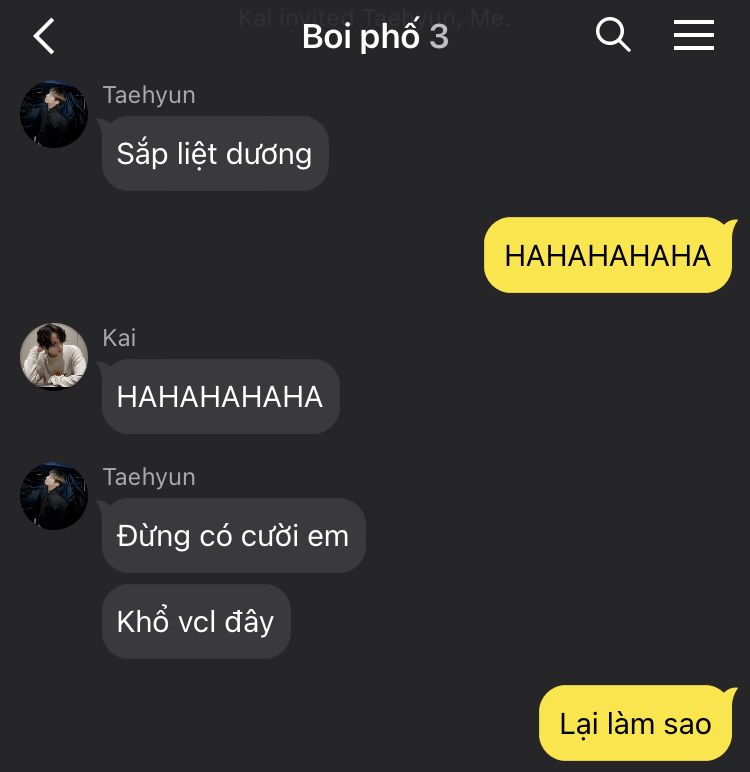Viewport: 750px width, 772px height.
Task: Open Taehyun's avatar beside 'Đừng có cười em'
Action: (x=54, y=496)
